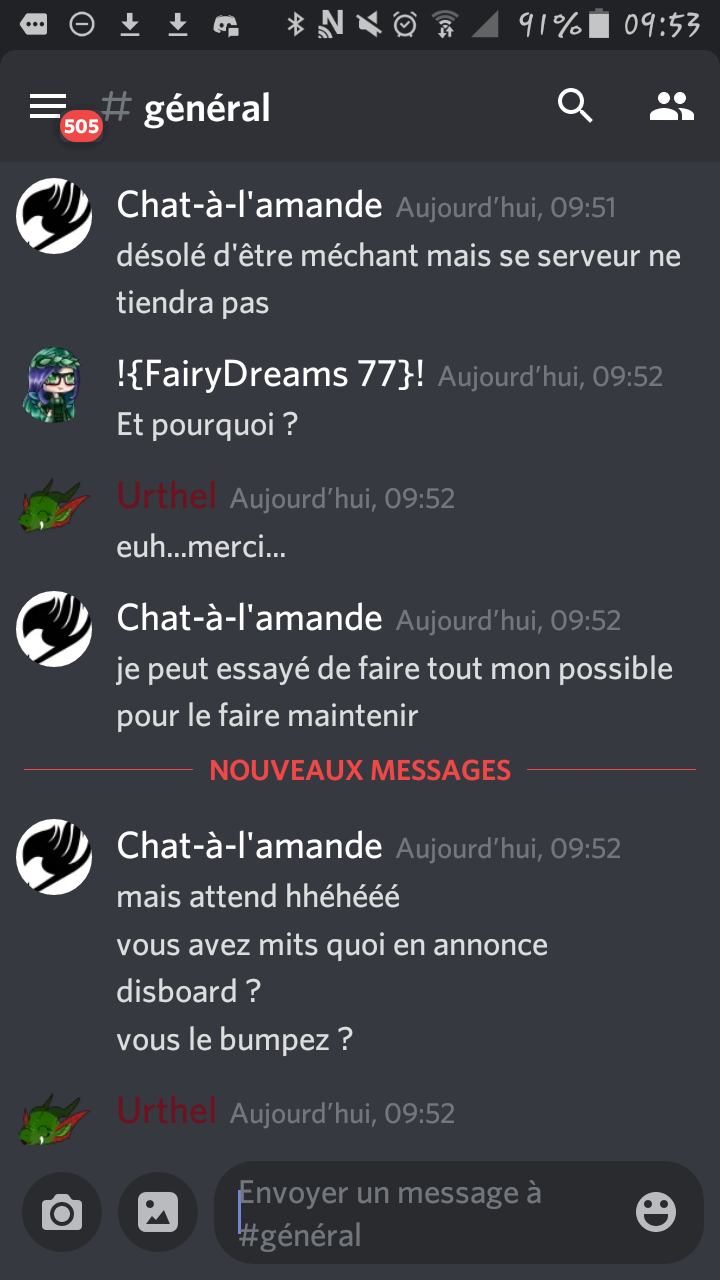Attach an image from gallery
Image resolution: width=720 pixels, height=1280 pixels.
tap(158, 1213)
